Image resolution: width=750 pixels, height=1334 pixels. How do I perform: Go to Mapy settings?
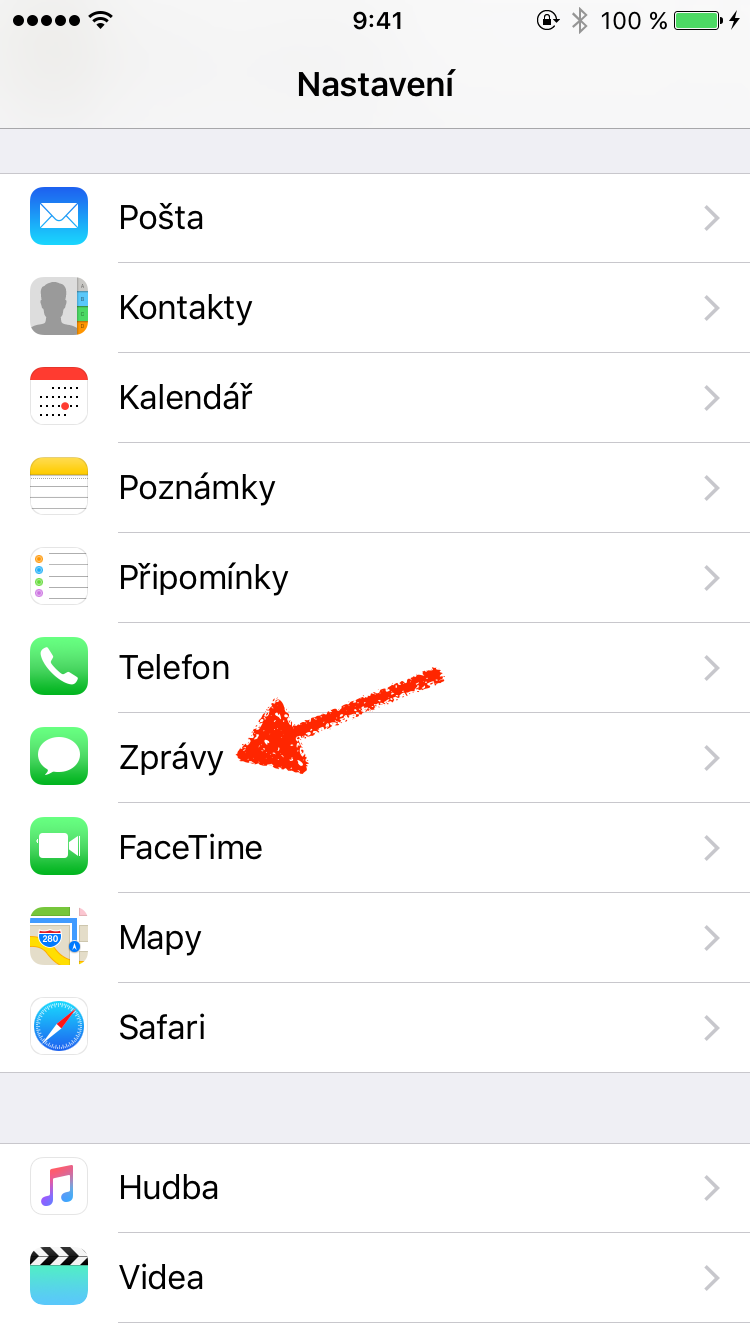tap(375, 937)
